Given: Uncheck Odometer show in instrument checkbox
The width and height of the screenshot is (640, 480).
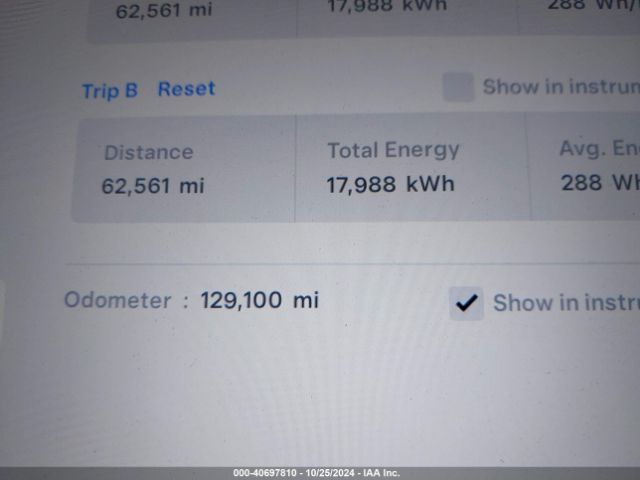Looking at the screenshot, I should pos(466,303).
